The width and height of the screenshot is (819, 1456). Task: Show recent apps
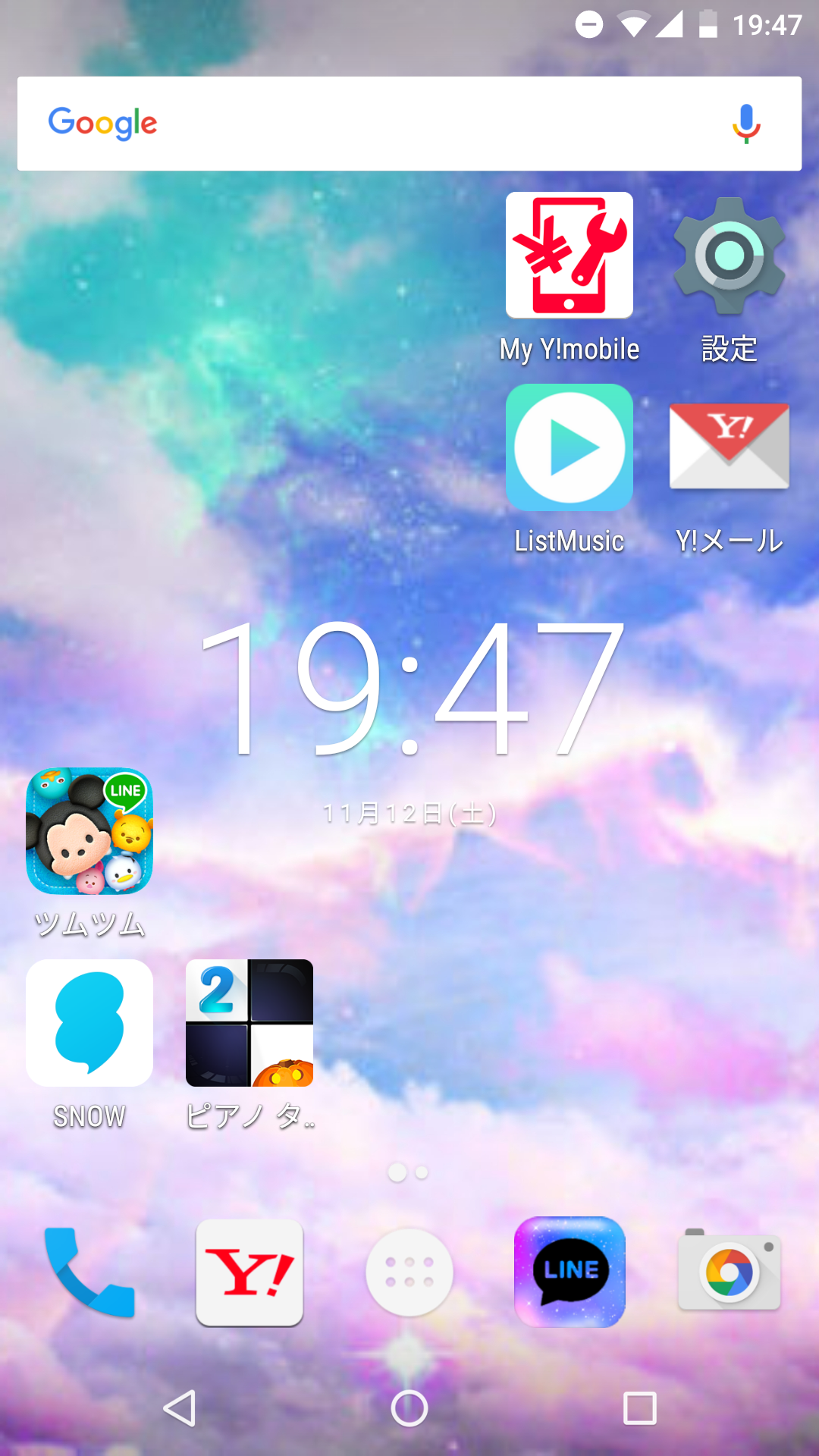pyautogui.click(x=639, y=1409)
